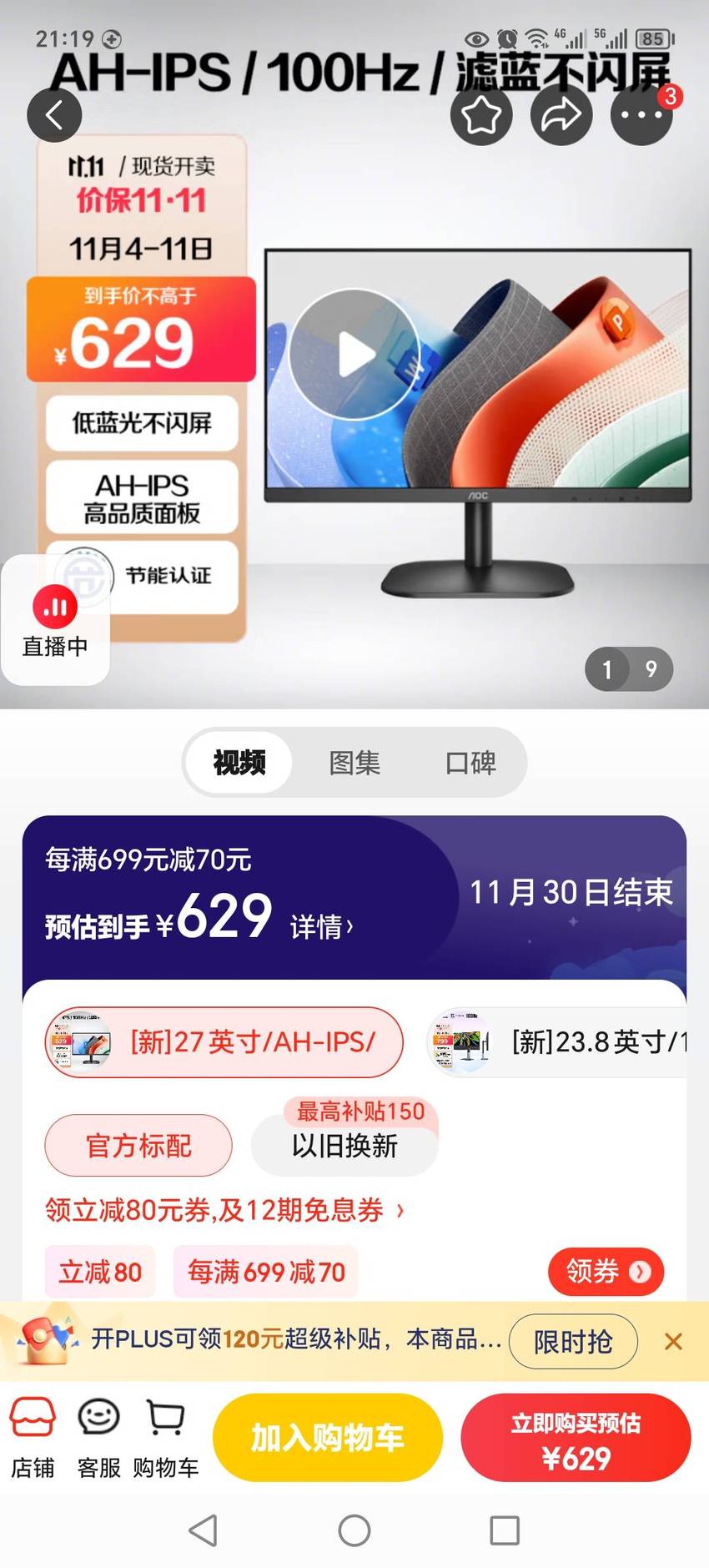The image size is (709, 1568).
Task: Play the product video
Action: [x=355, y=355]
